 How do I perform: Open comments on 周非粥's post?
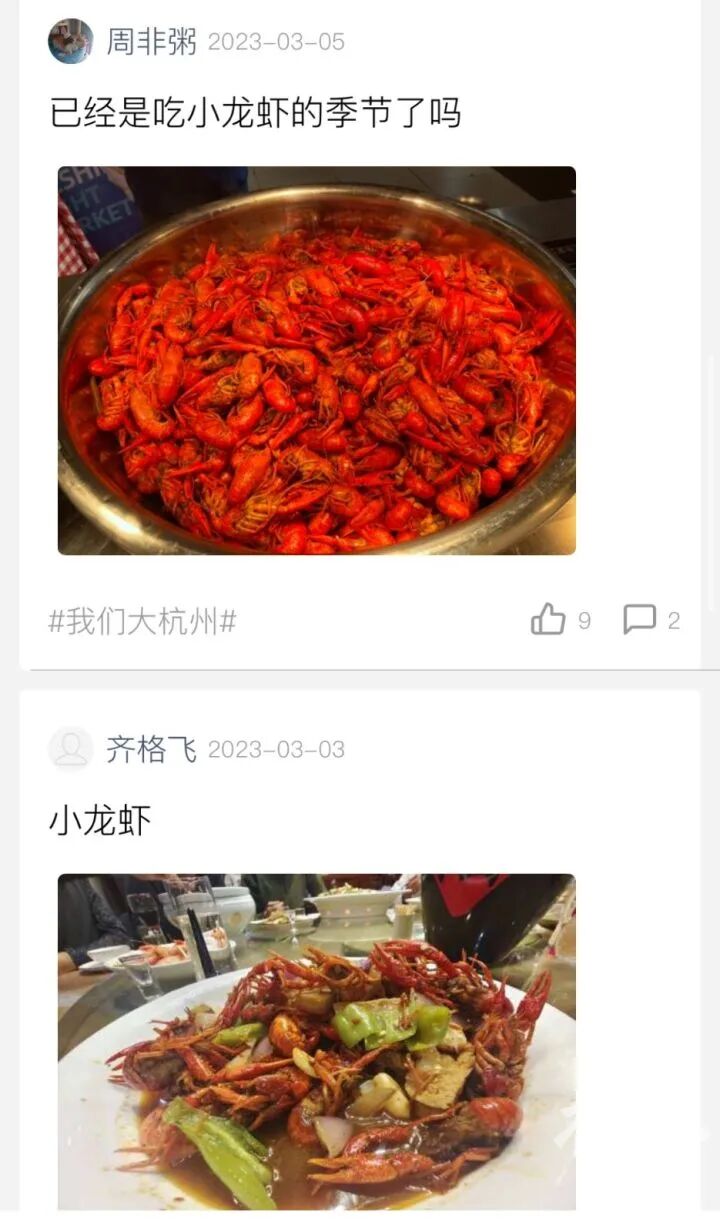pyautogui.click(x=640, y=620)
